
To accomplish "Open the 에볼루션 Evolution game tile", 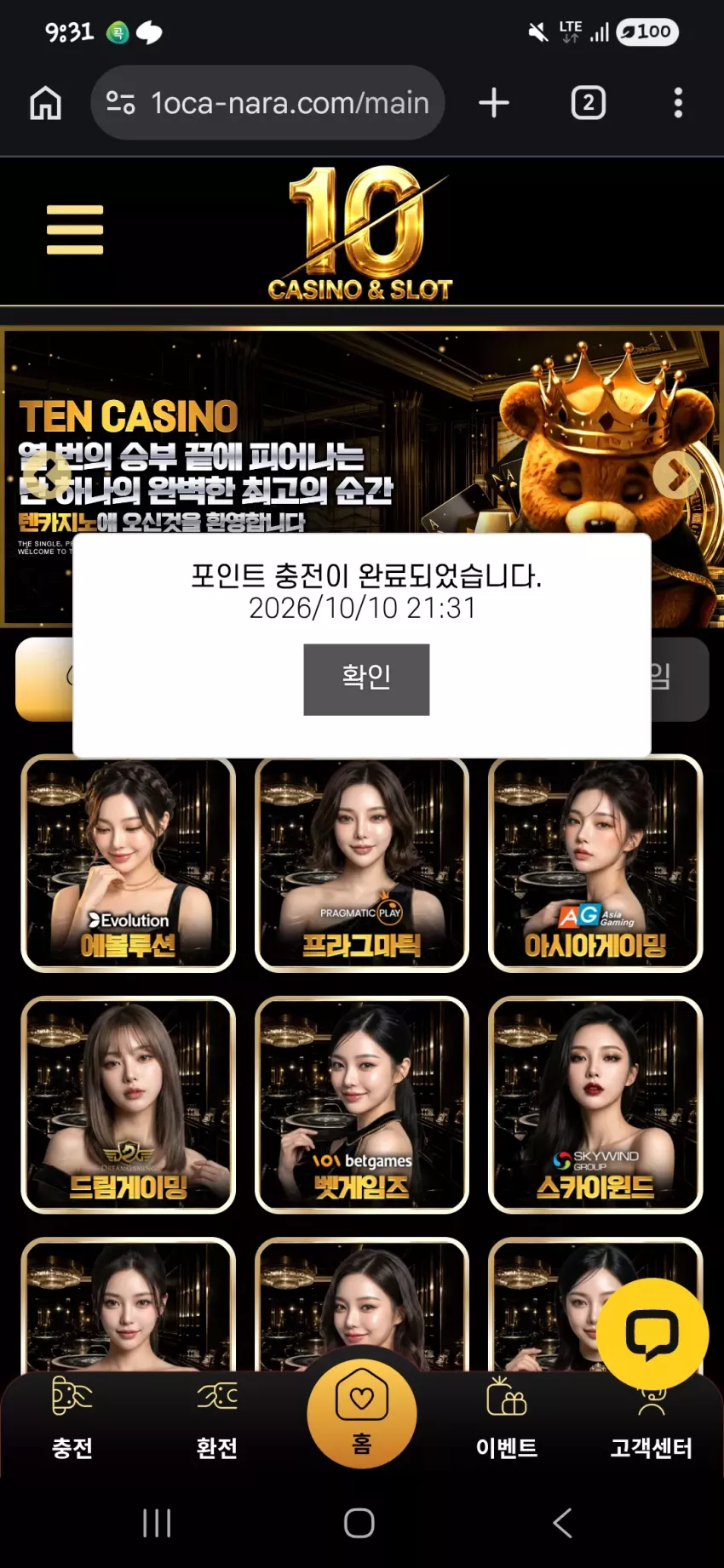I will tap(129, 863).
